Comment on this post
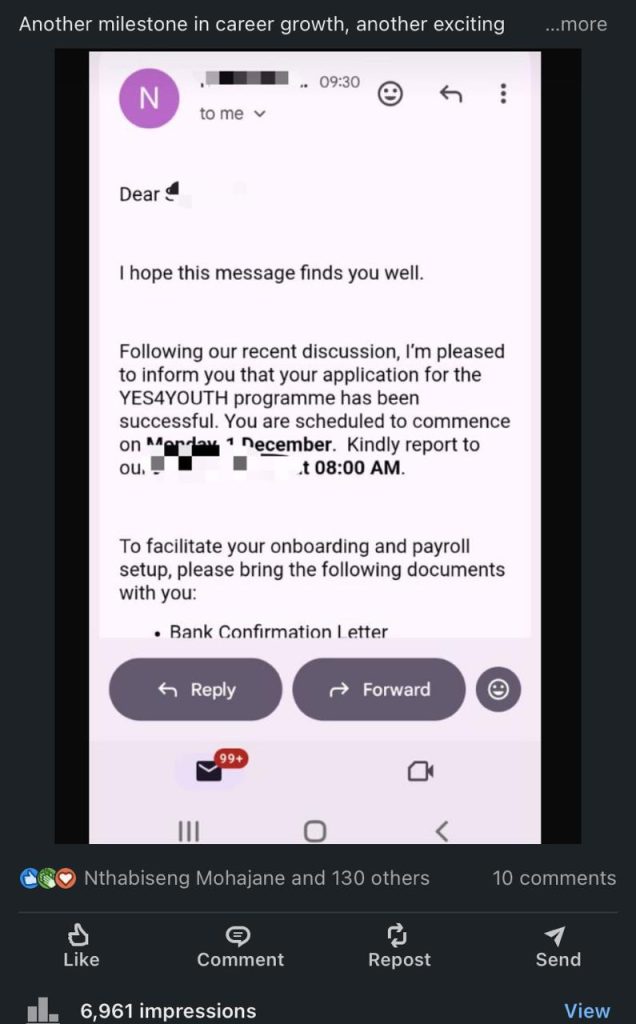 240,946
